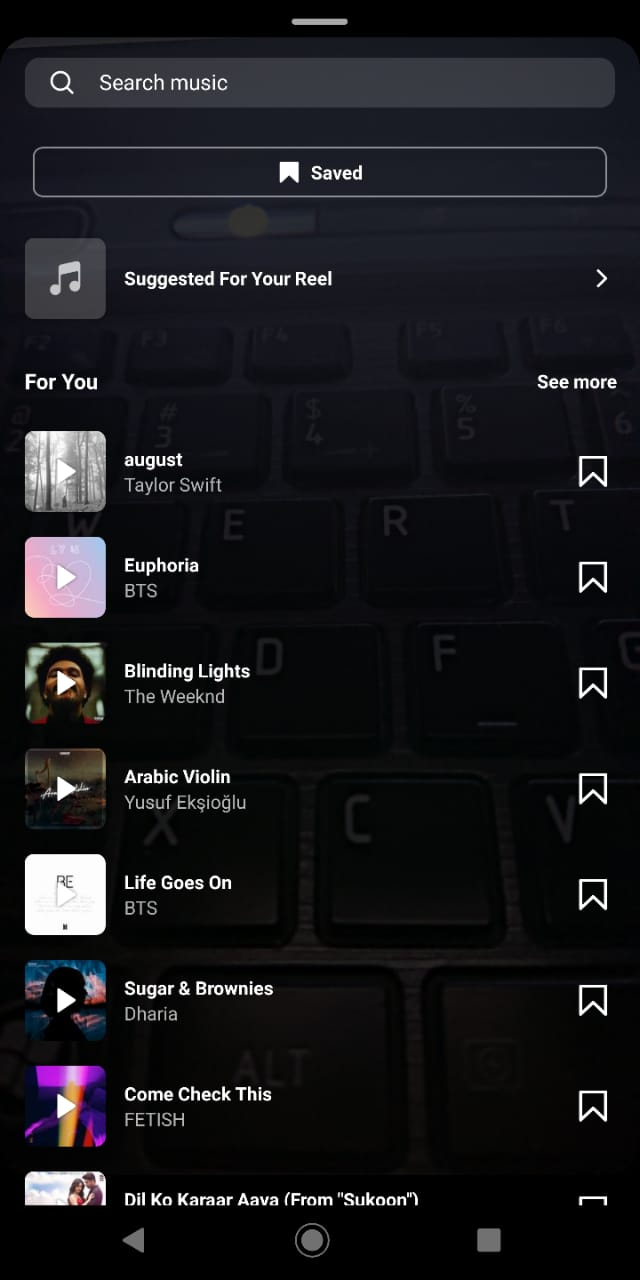Play preview of Sugar & Brownies

click(x=65, y=1000)
